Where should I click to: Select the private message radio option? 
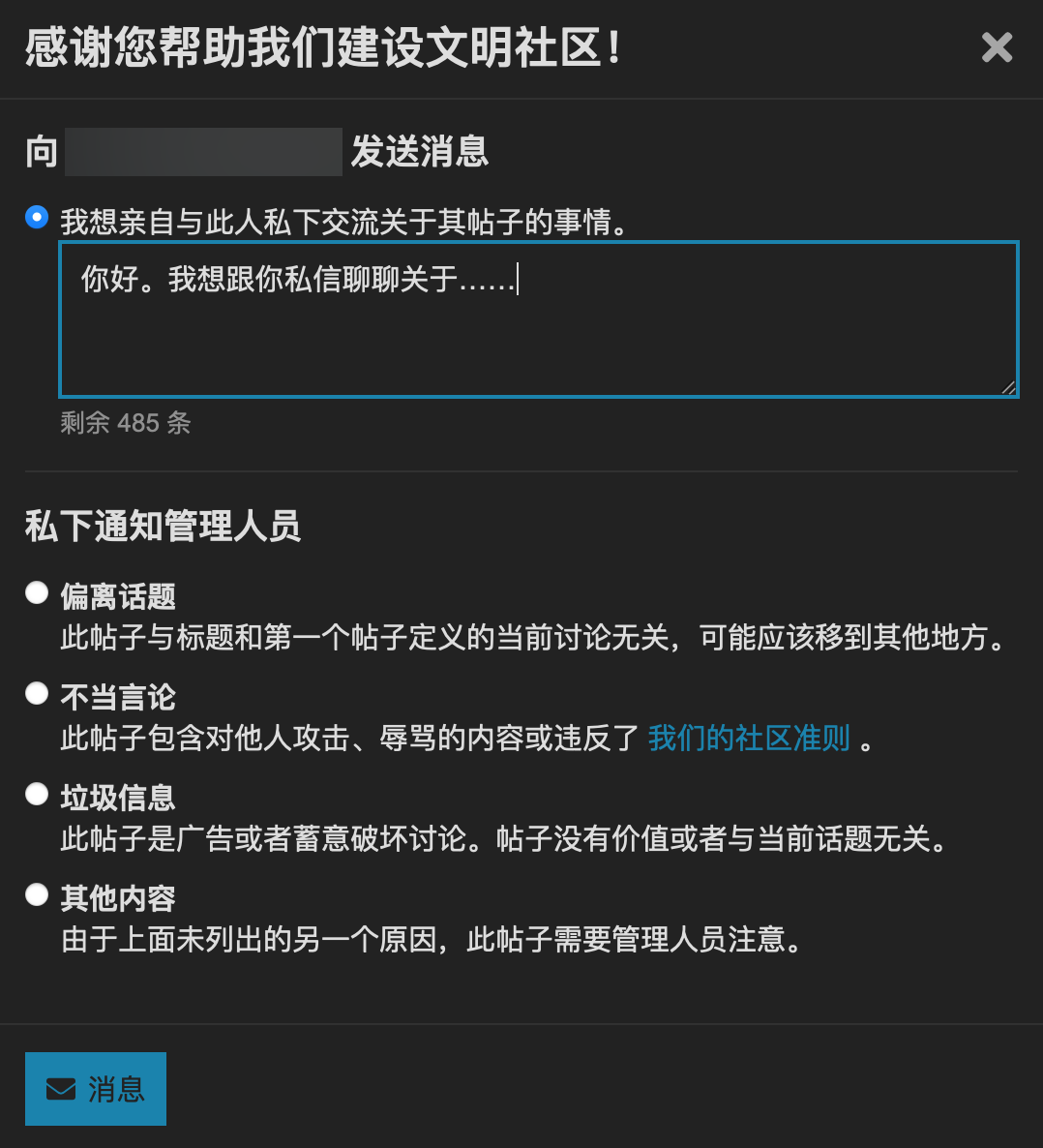point(37,217)
